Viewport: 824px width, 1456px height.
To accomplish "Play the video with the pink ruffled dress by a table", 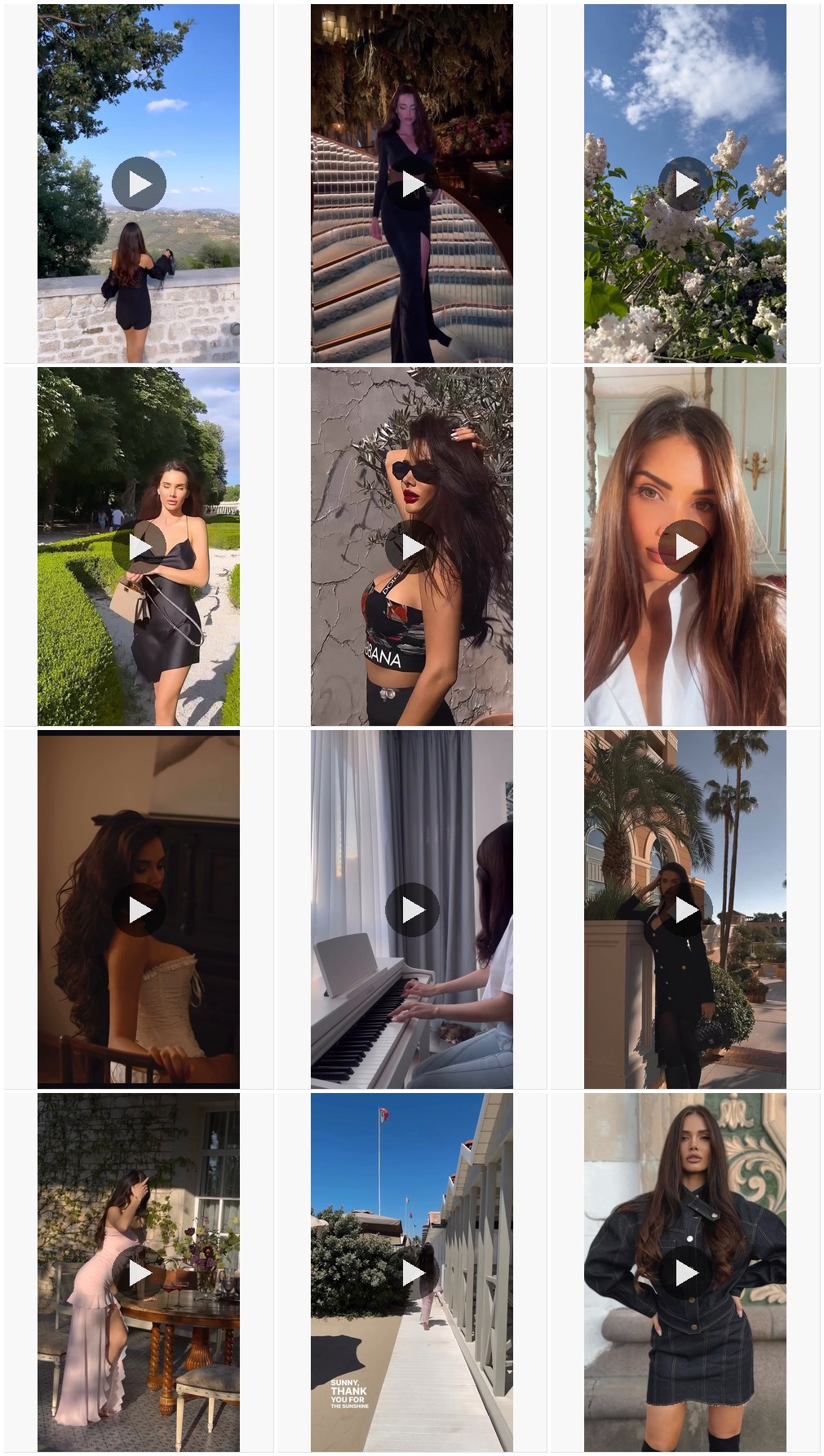I will [139, 1272].
